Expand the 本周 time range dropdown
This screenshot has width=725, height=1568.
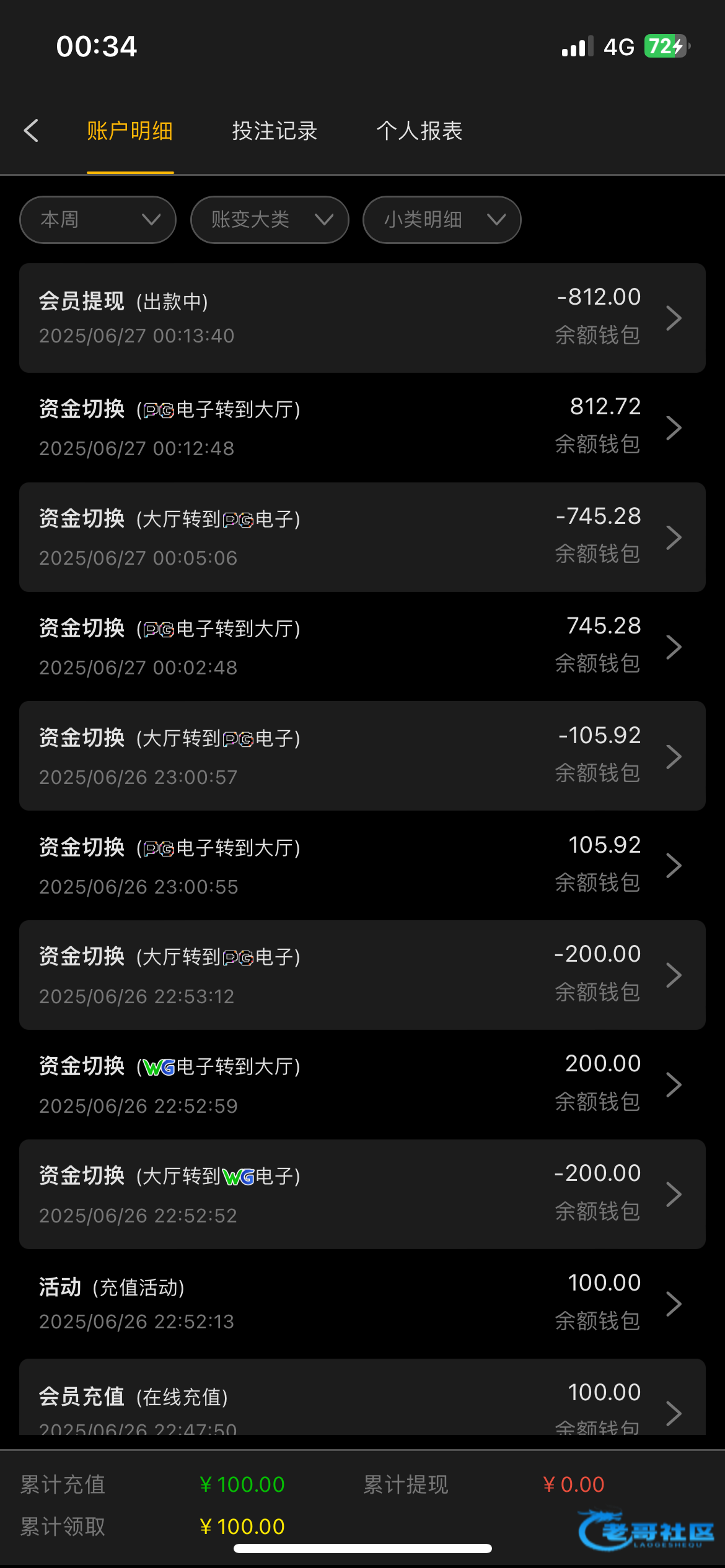click(98, 220)
